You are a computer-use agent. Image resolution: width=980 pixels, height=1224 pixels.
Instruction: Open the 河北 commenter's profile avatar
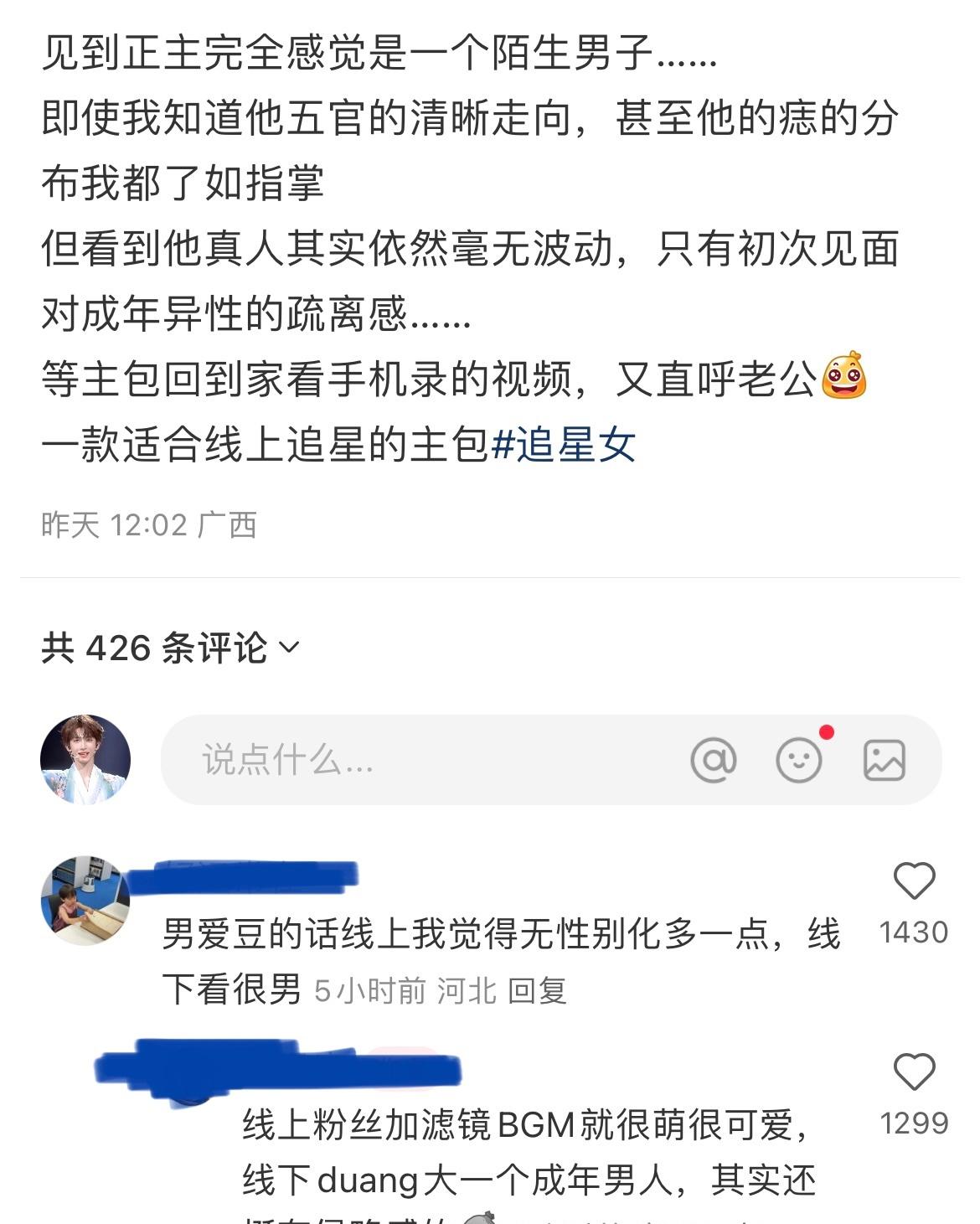[x=85, y=901]
